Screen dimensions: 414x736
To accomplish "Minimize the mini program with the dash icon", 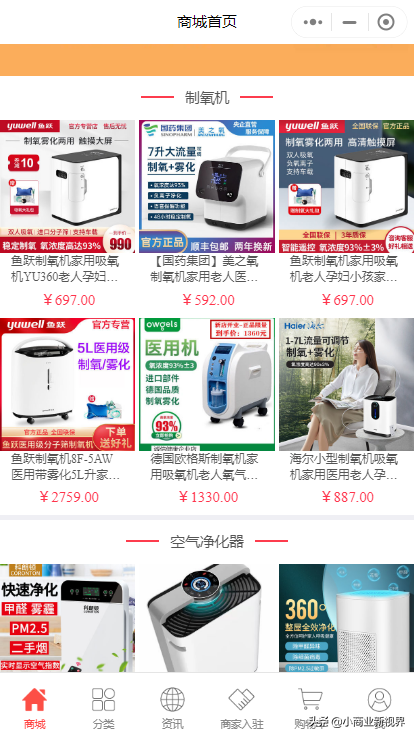I will click(349, 22).
